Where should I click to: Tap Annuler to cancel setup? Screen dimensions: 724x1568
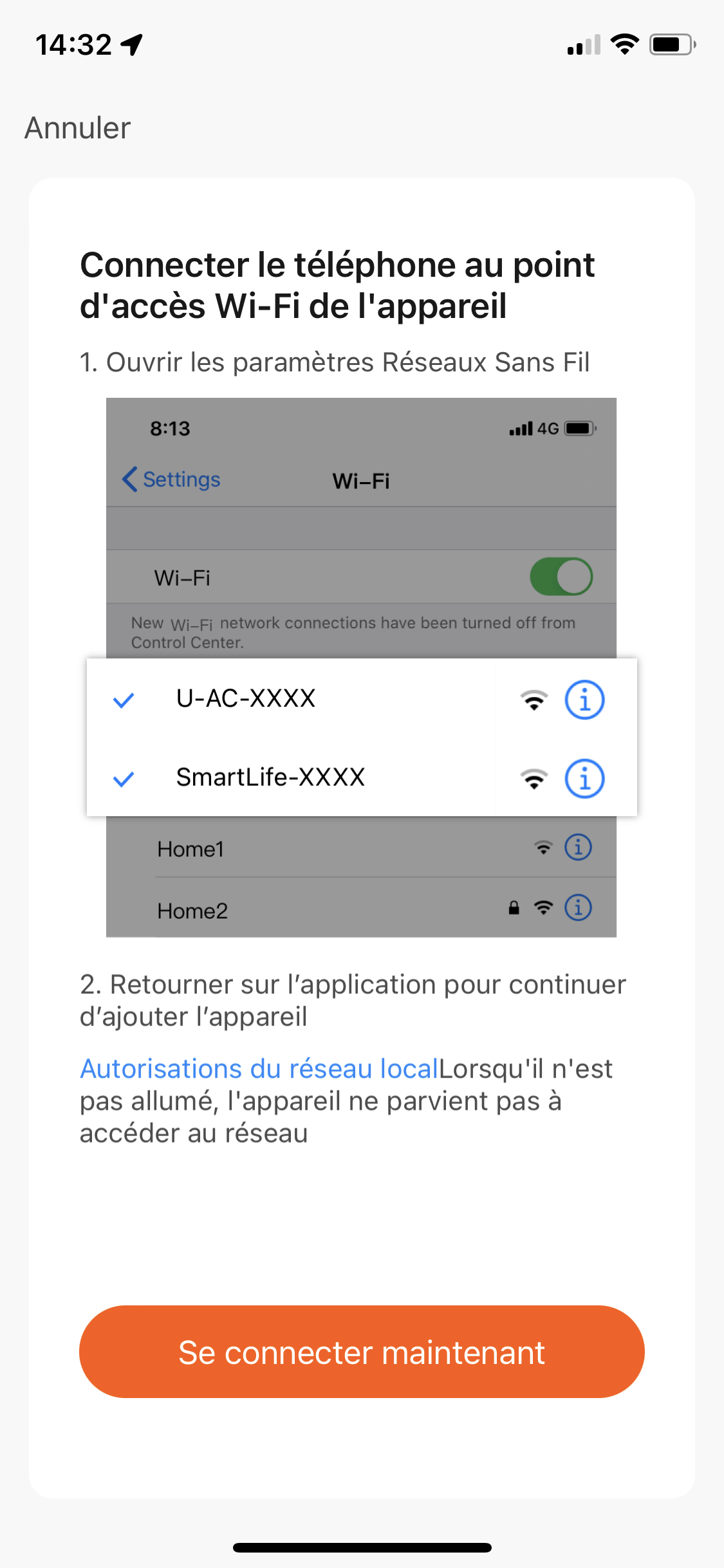(x=78, y=127)
